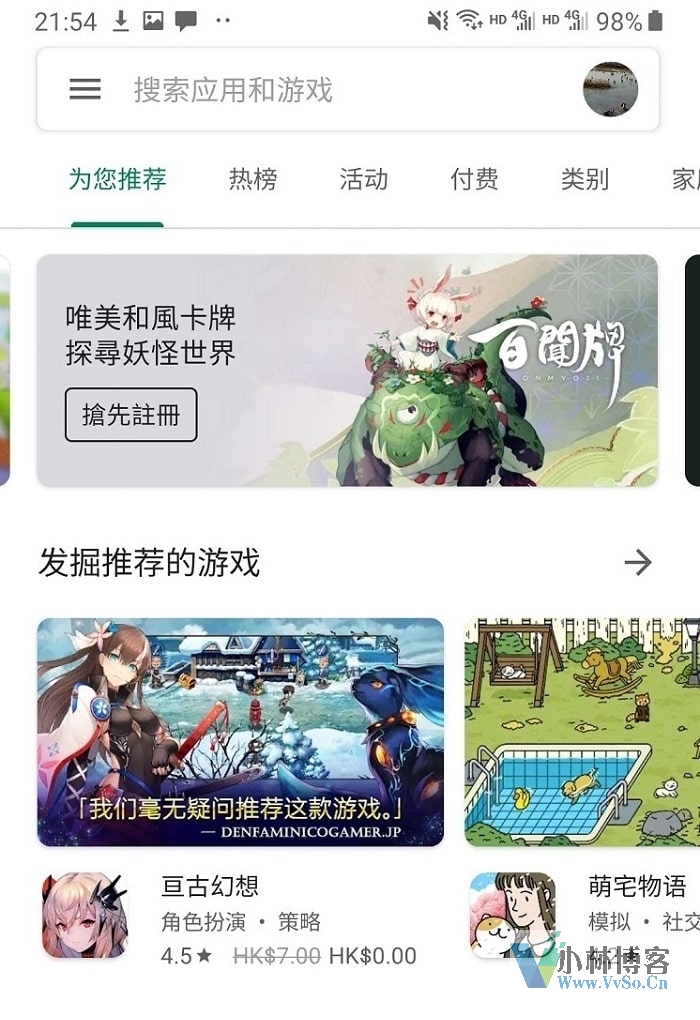Switch to the 热榜 tab

tap(253, 180)
